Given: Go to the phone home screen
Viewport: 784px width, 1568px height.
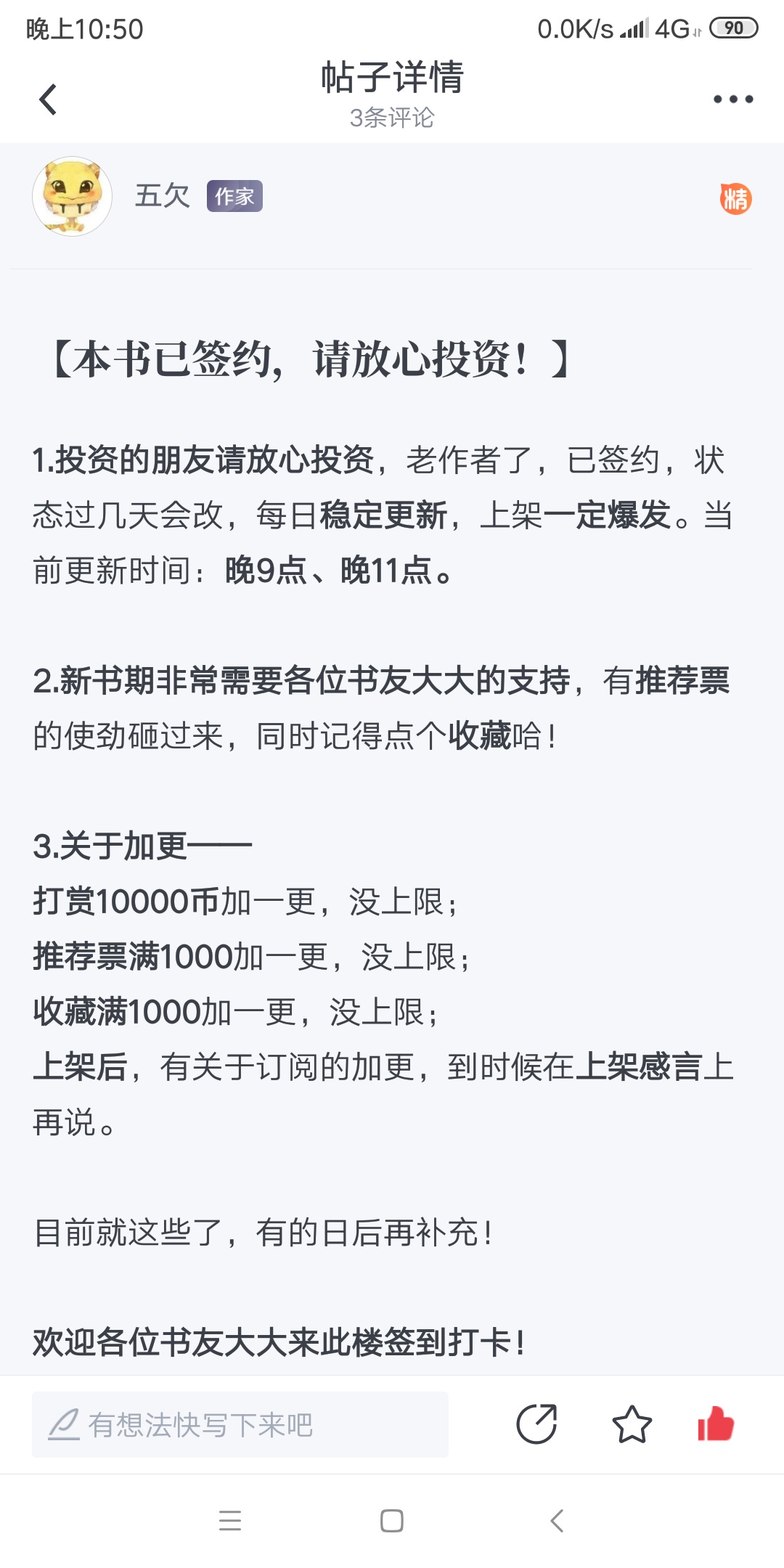Looking at the screenshot, I should 392,1521.
